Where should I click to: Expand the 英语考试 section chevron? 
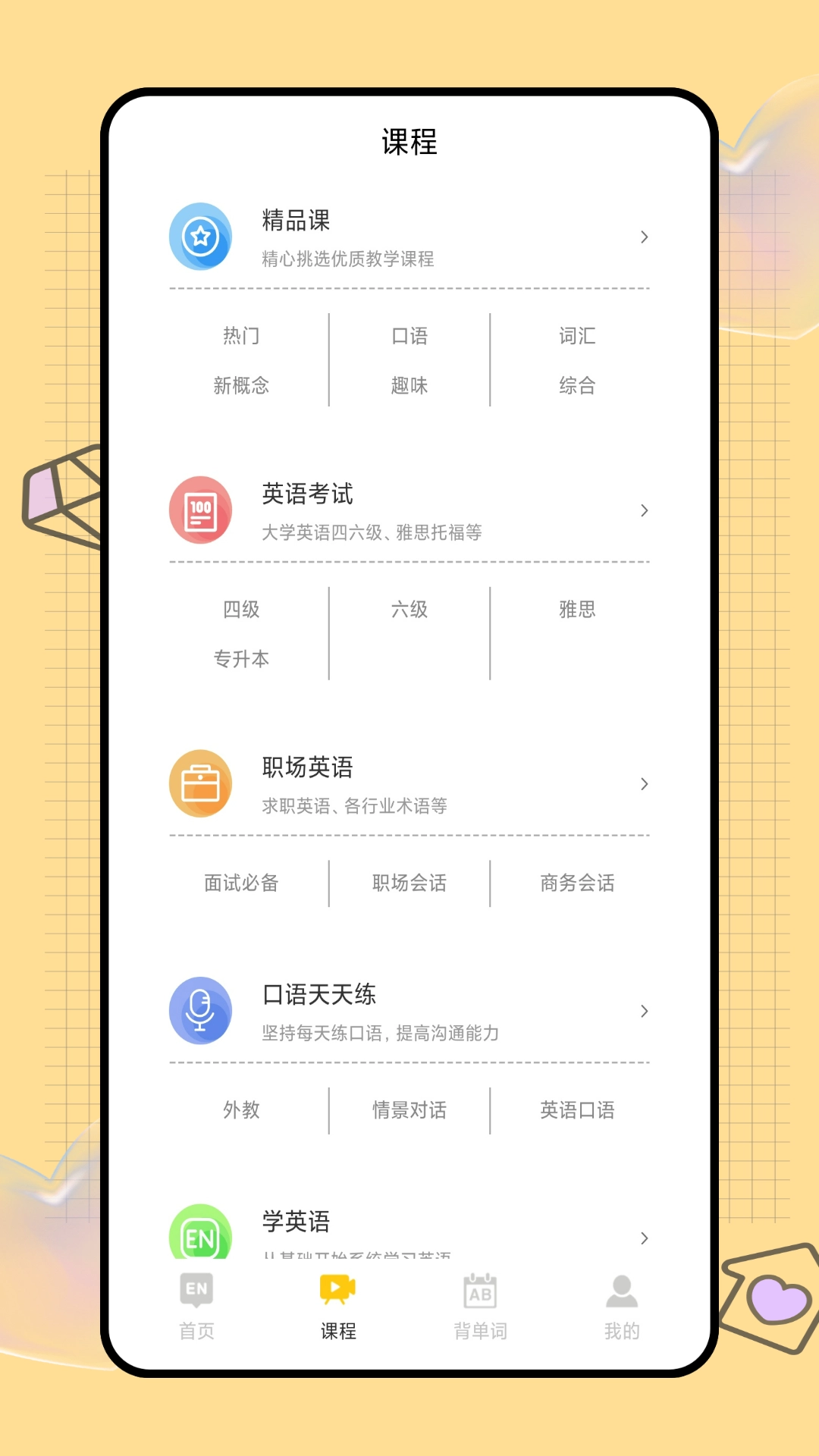click(x=645, y=510)
